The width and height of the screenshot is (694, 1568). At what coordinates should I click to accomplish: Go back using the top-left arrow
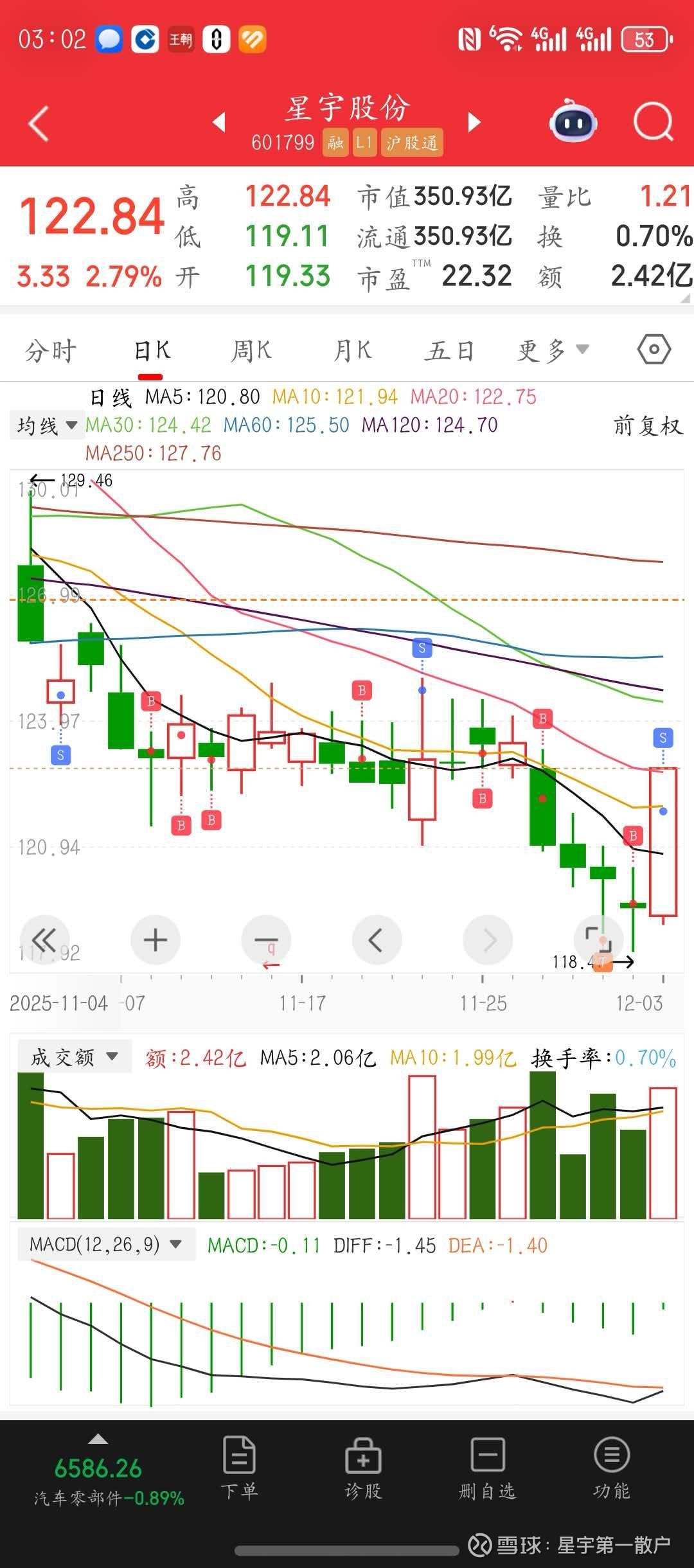pyautogui.click(x=40, y=123)
